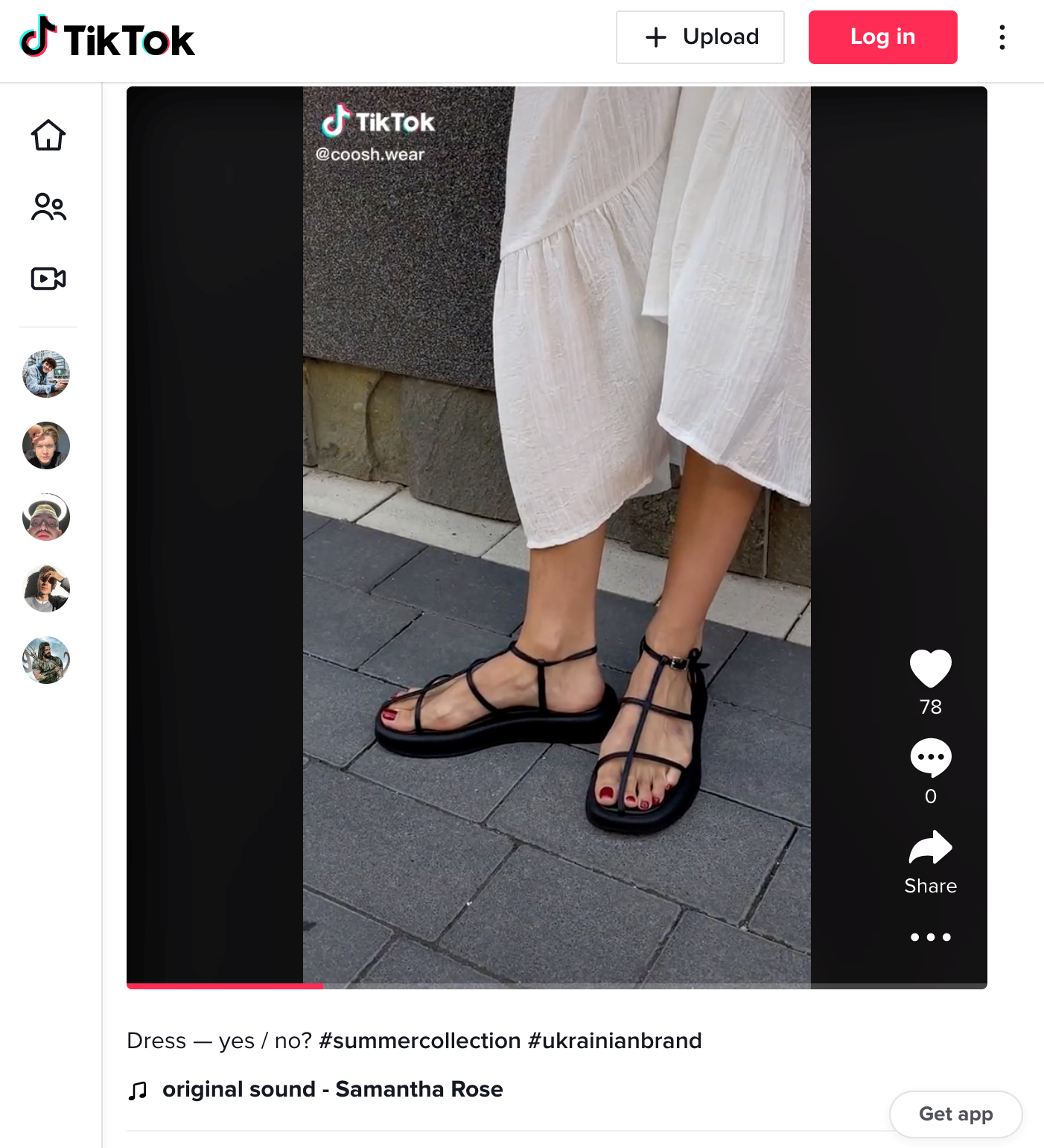Open the last suggested account avatar
The image size is (1044, 1148).
tap(46, 660)
